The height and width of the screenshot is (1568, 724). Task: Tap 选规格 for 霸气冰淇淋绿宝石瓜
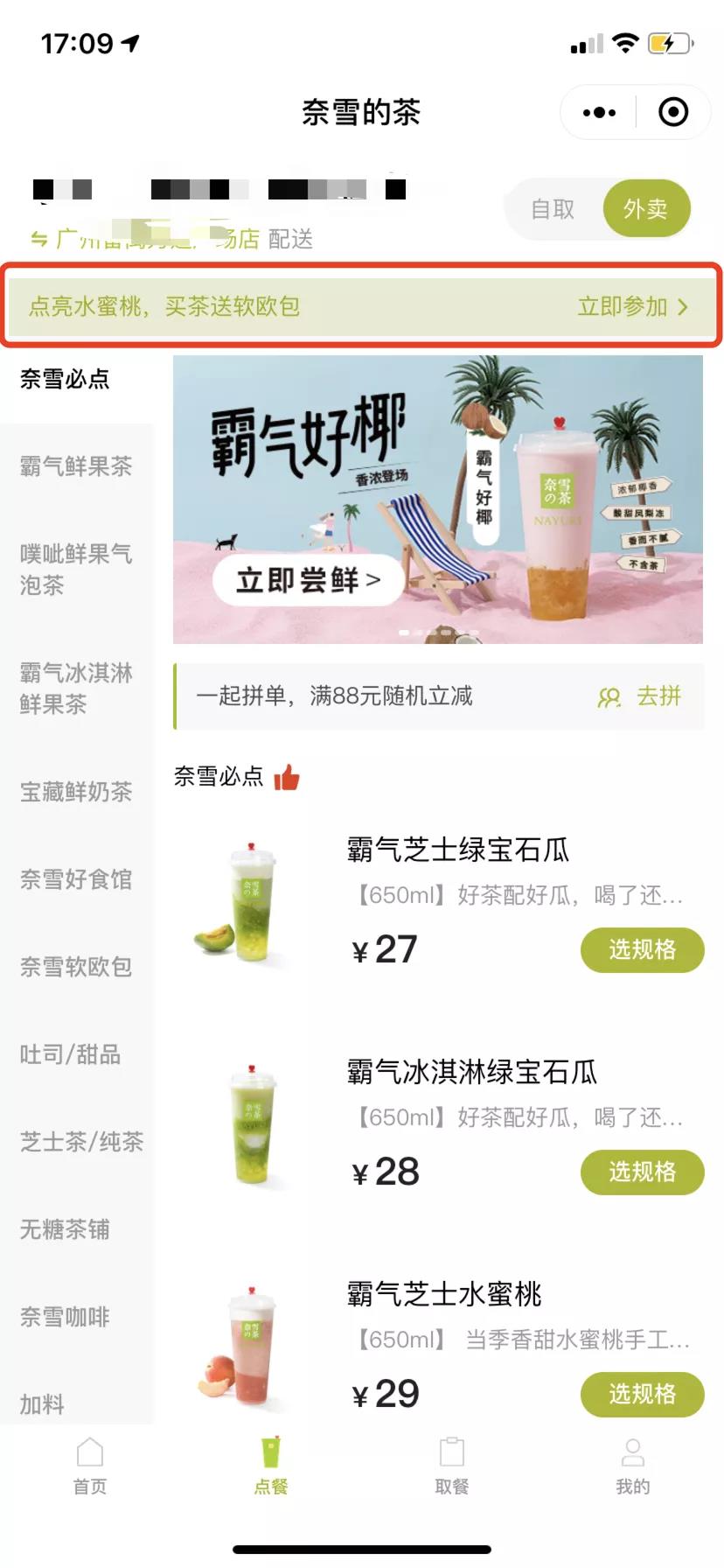click(642, 1172)
